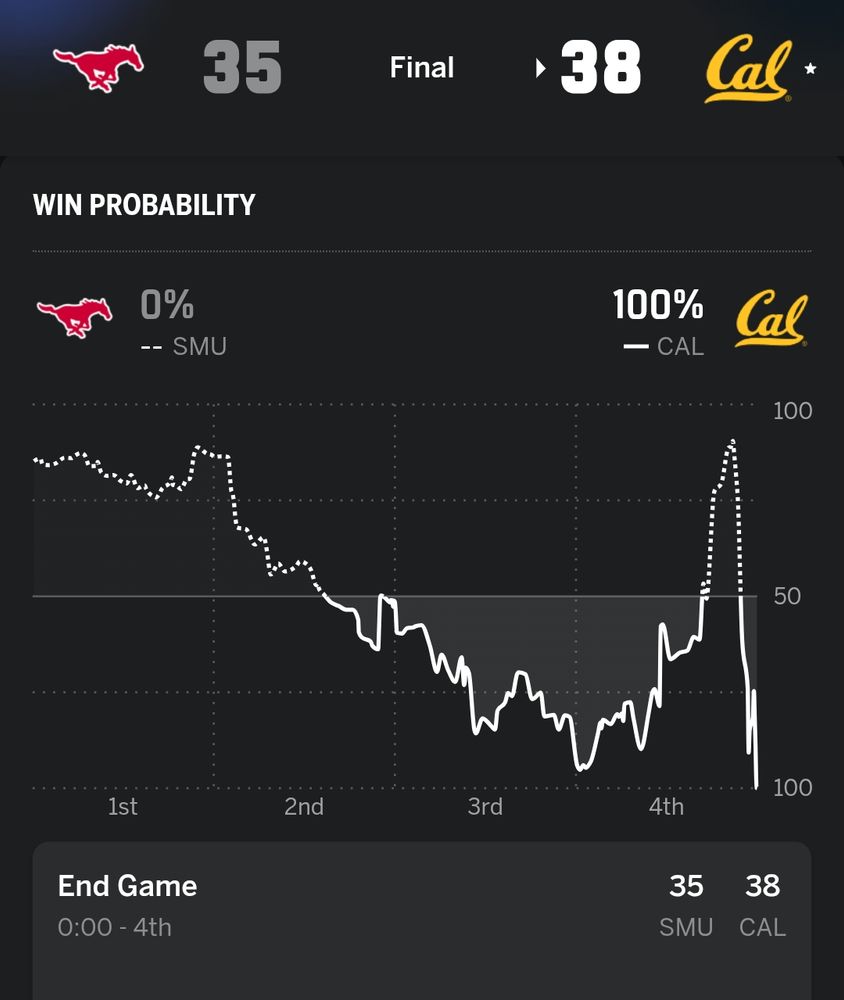Expand the End Game play summary card

coord(422,901)
